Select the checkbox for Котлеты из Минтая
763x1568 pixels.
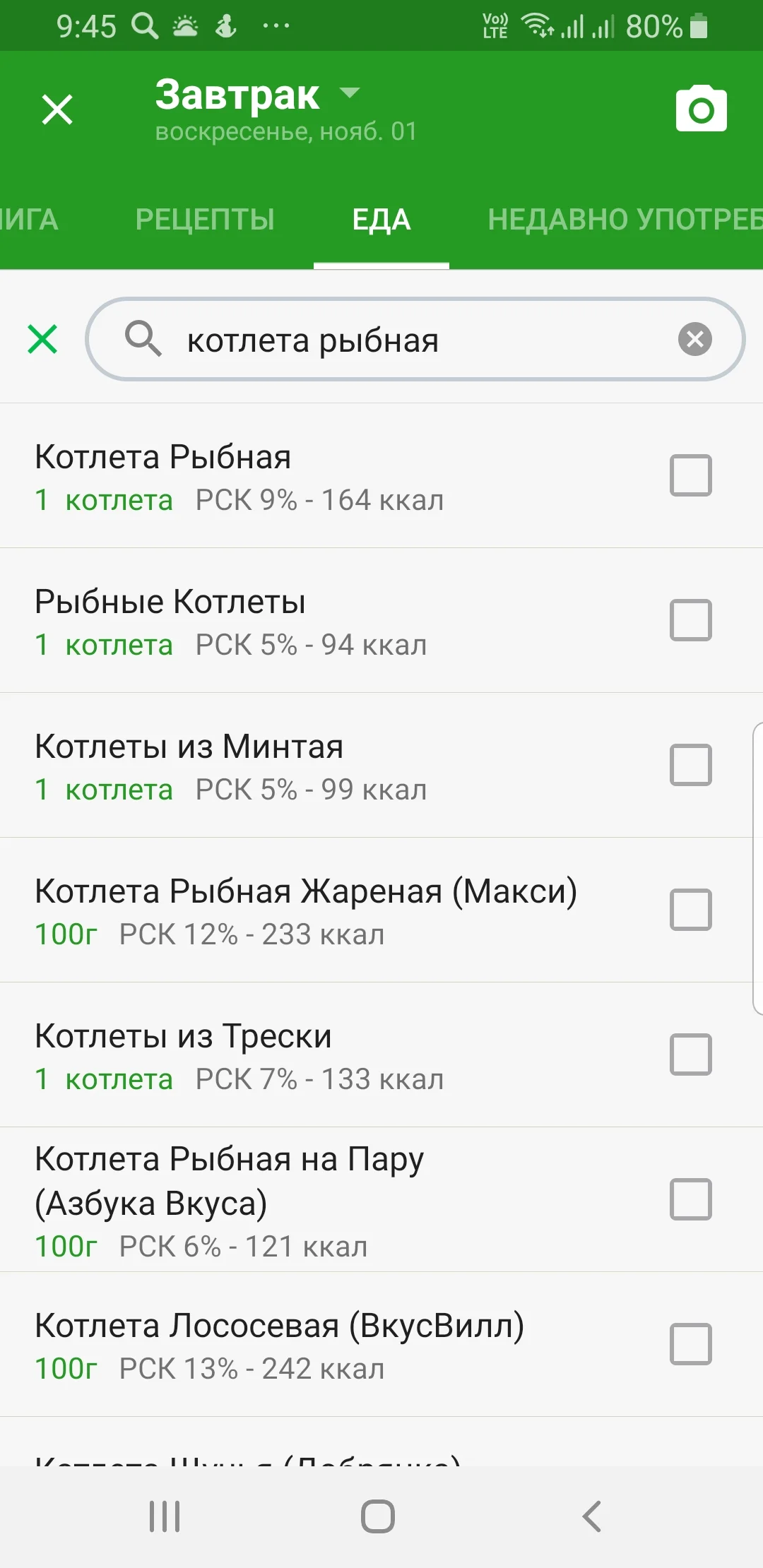[x=690, y=765]
